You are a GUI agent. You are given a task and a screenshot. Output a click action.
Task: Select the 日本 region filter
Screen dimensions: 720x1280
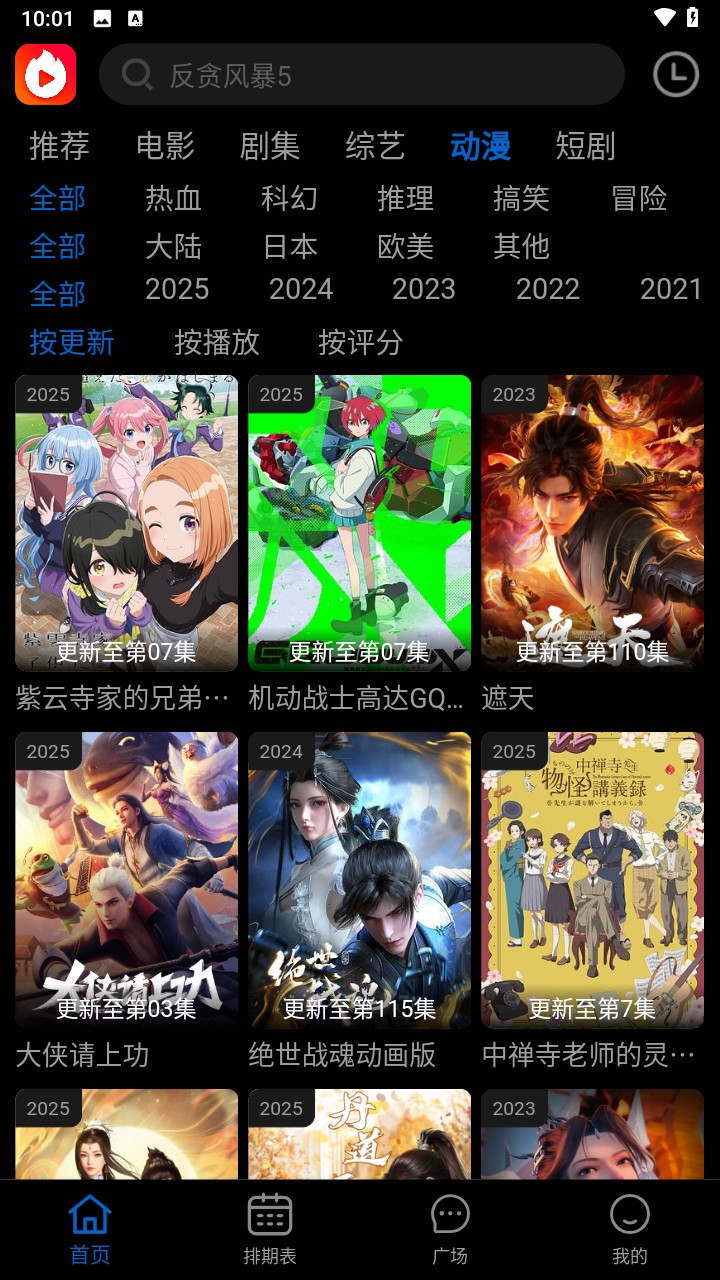tap(288, 246)
